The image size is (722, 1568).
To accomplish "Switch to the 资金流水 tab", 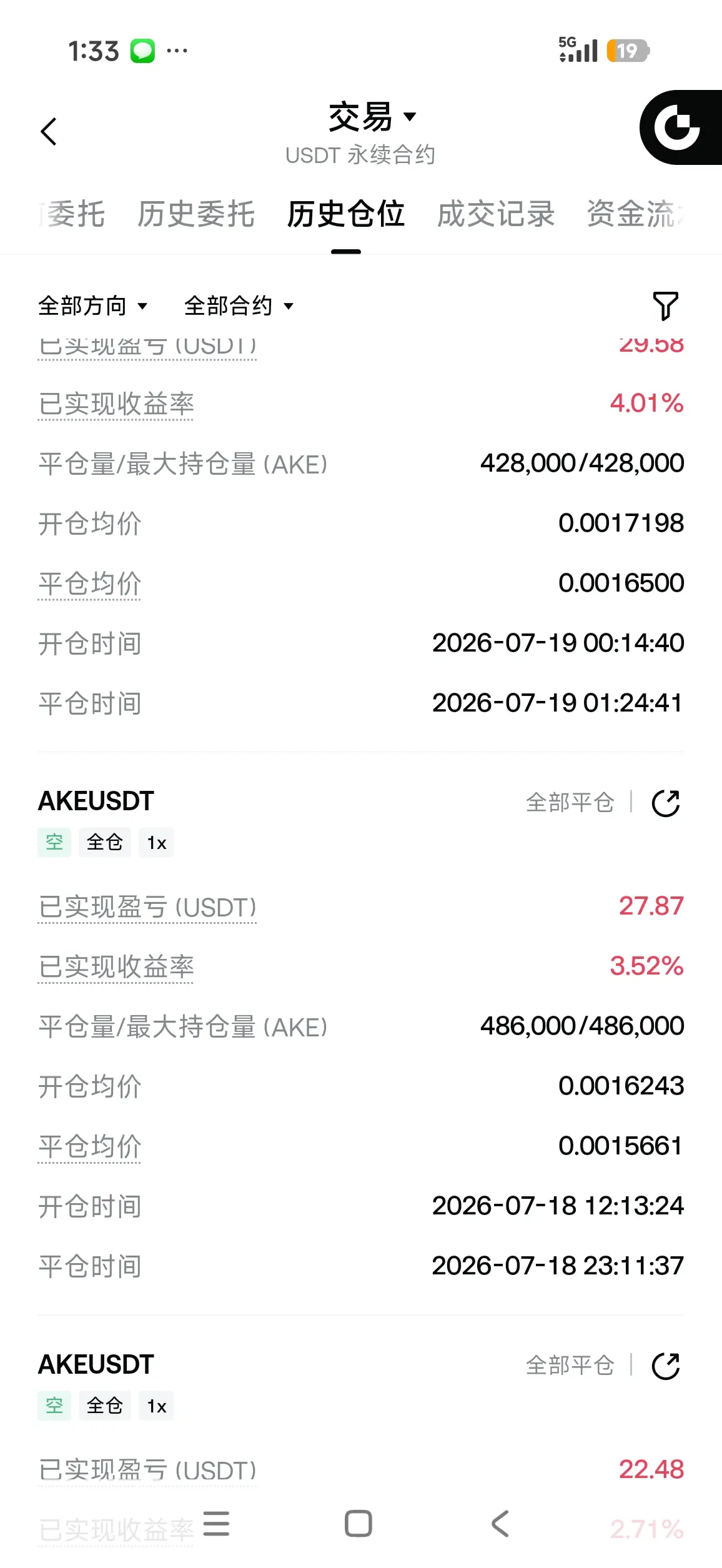I will point(636,214).
